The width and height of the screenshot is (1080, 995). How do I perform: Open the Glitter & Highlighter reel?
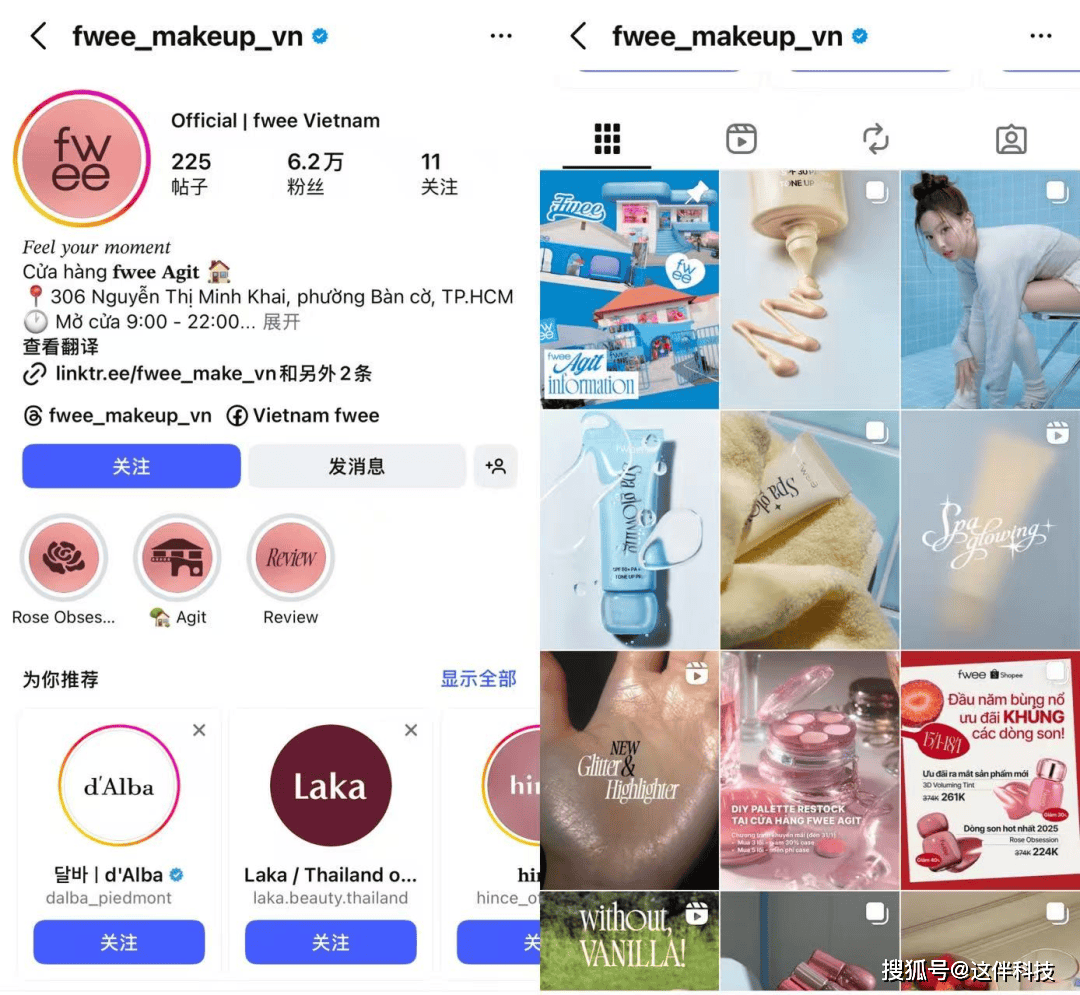(x=630, y=770)
